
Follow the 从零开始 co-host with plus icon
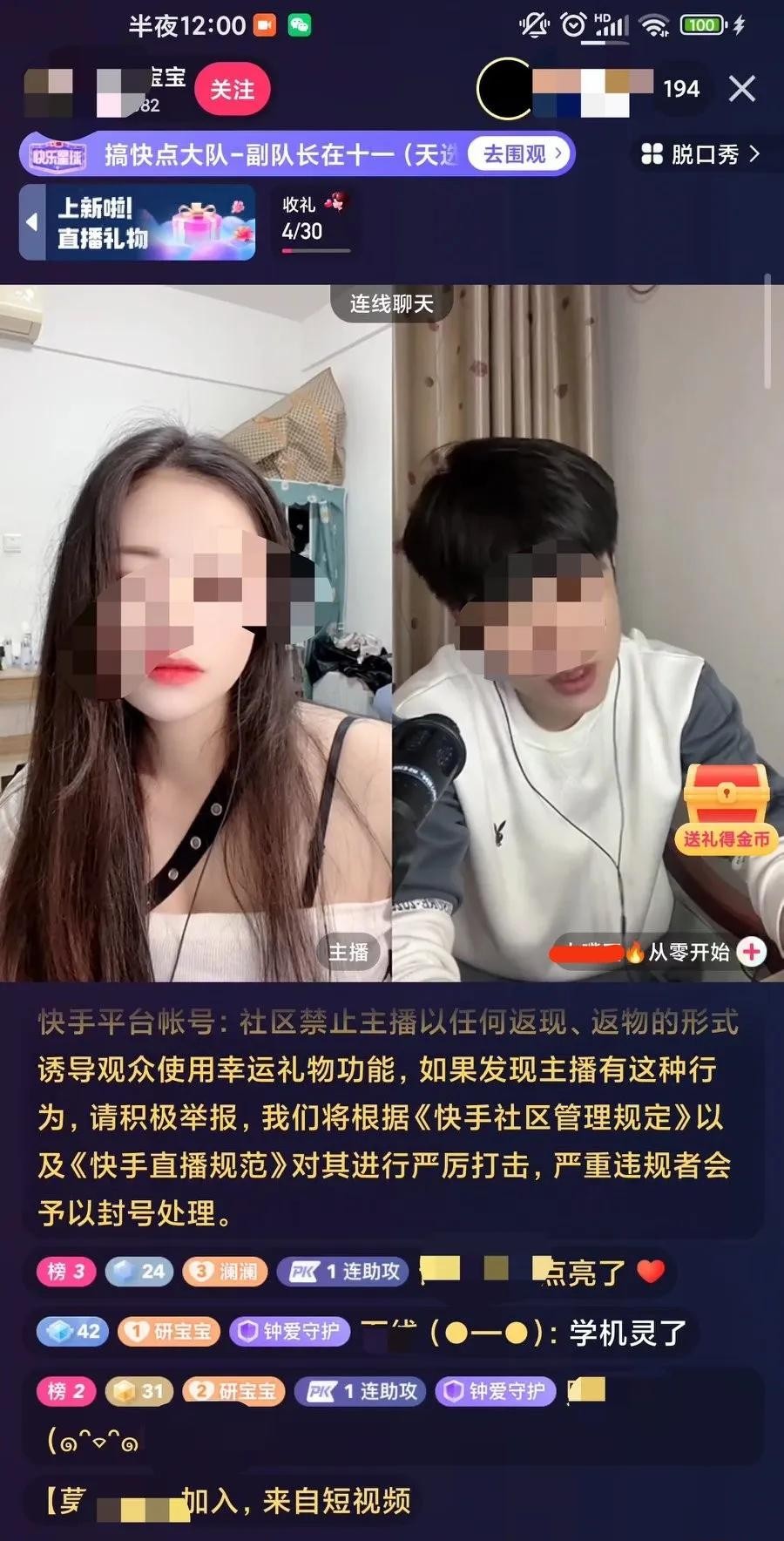tap(751, 951)
